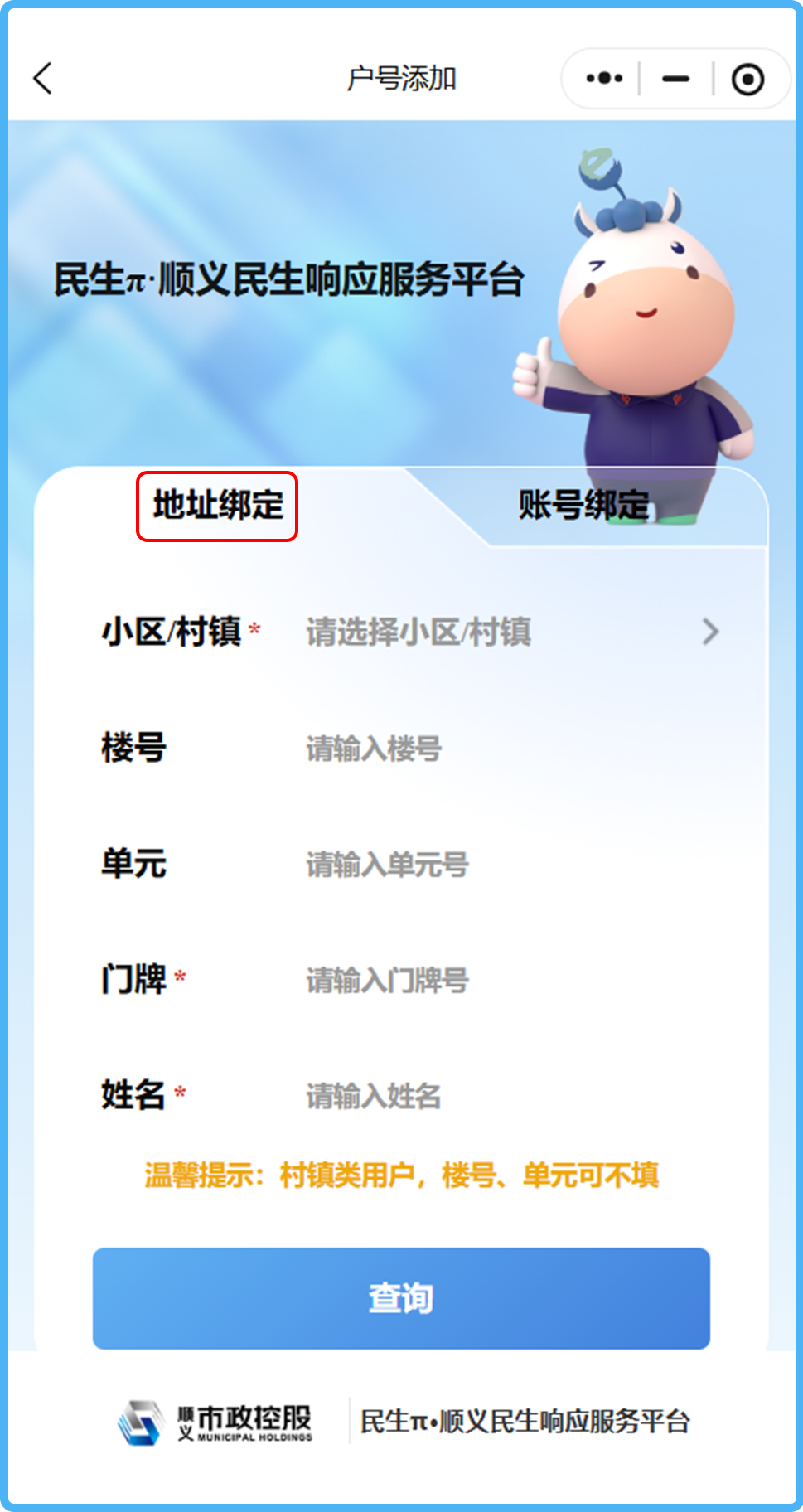Tap the 查询 button
Image resolution: width=803 pixels, height=1512 pixels.
point(401,1298)
